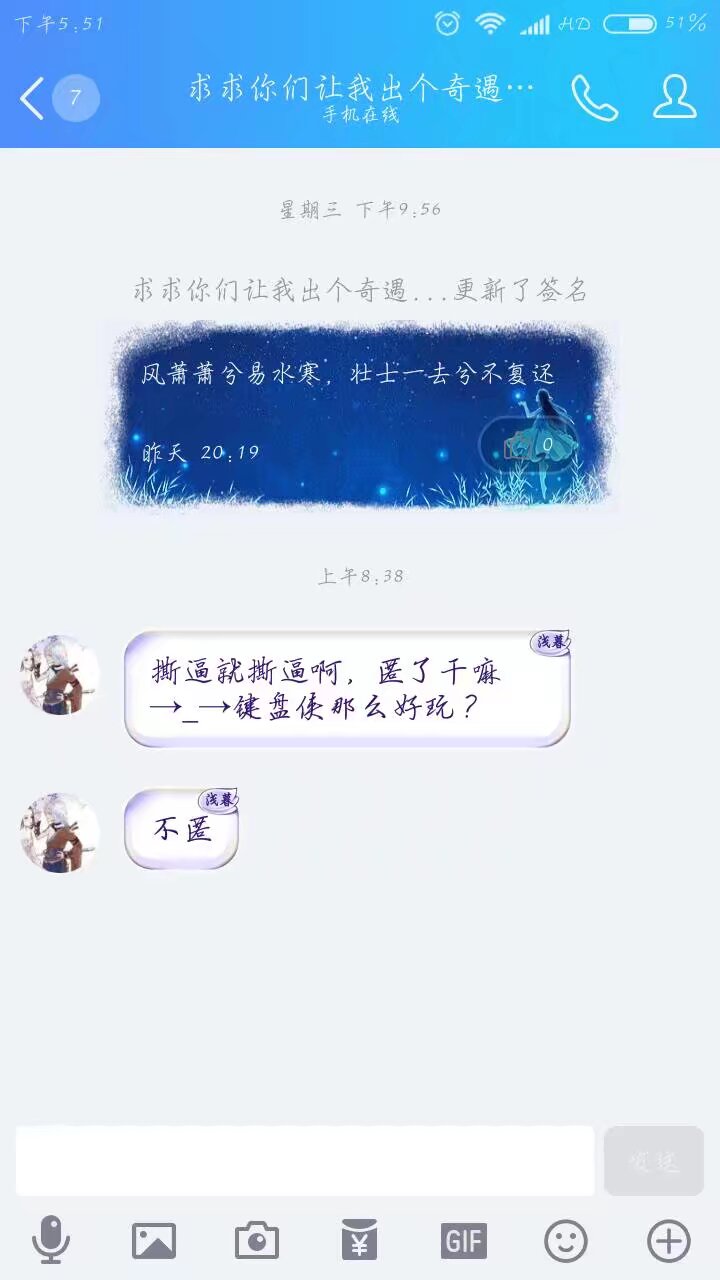Viewport: 720px width, 1280px height.
Task: Send a red packet with the yuan icon
Action: tap(360, 1241)
